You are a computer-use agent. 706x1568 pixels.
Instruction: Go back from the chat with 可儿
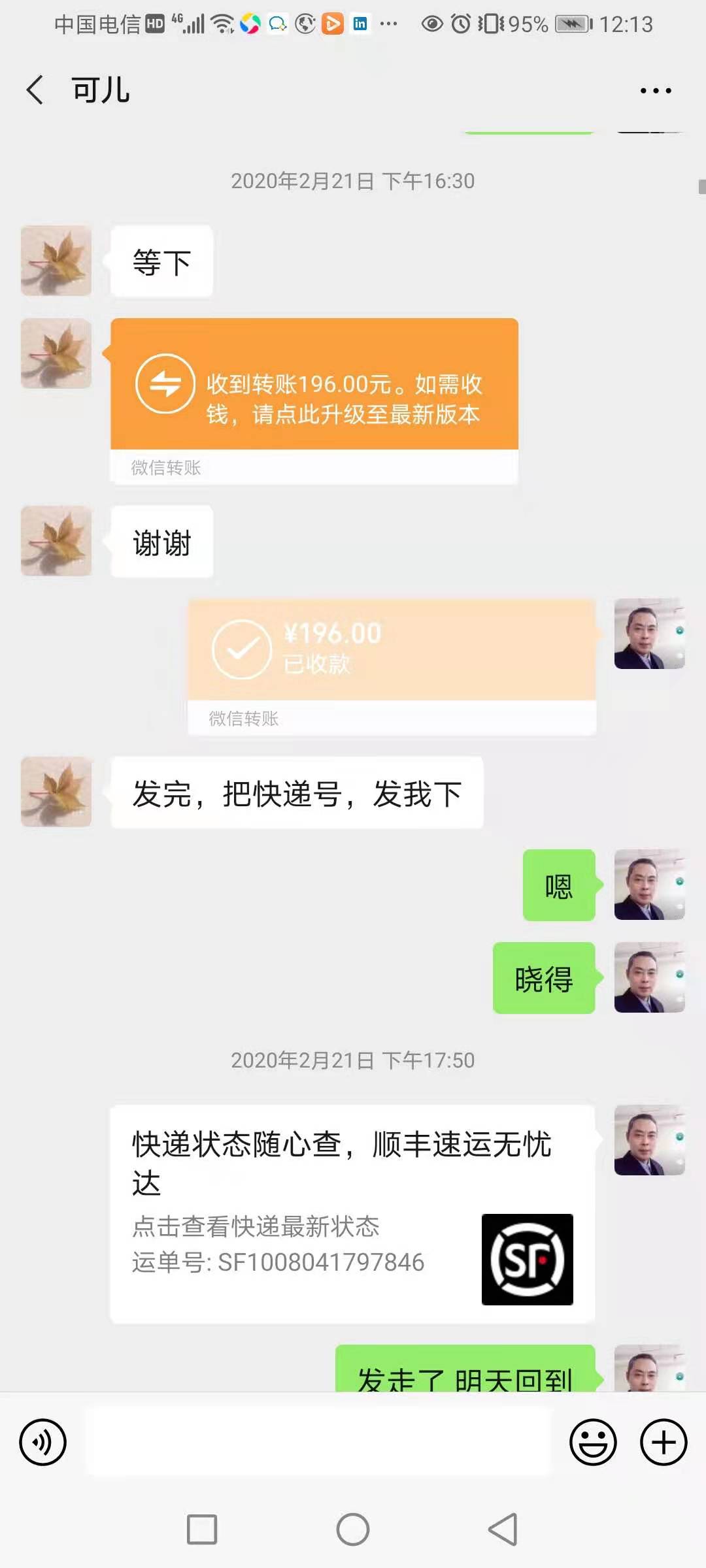click(35, 90)
